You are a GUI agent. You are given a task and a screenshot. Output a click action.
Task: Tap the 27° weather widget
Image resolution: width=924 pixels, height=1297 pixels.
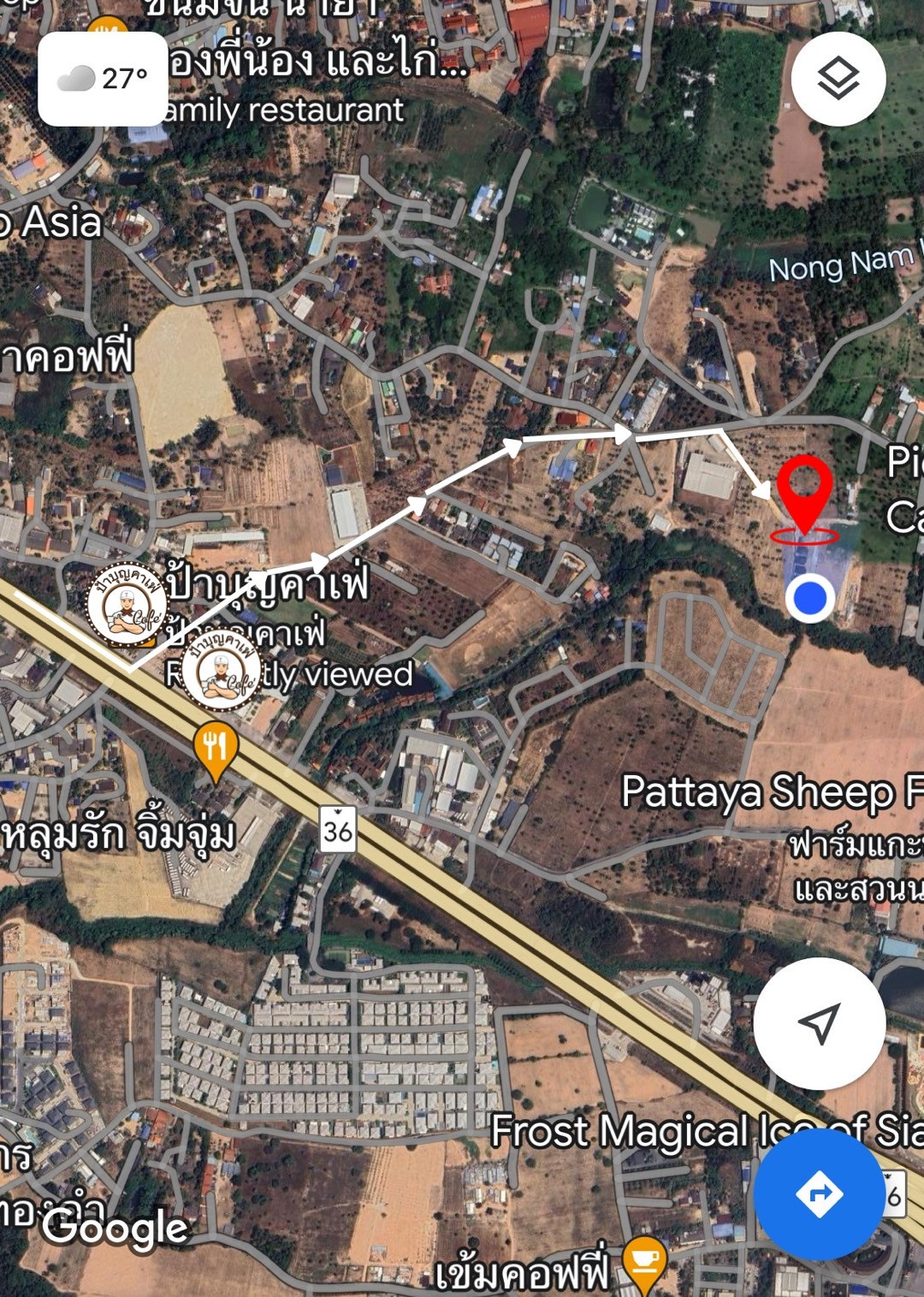coord(103,79)
